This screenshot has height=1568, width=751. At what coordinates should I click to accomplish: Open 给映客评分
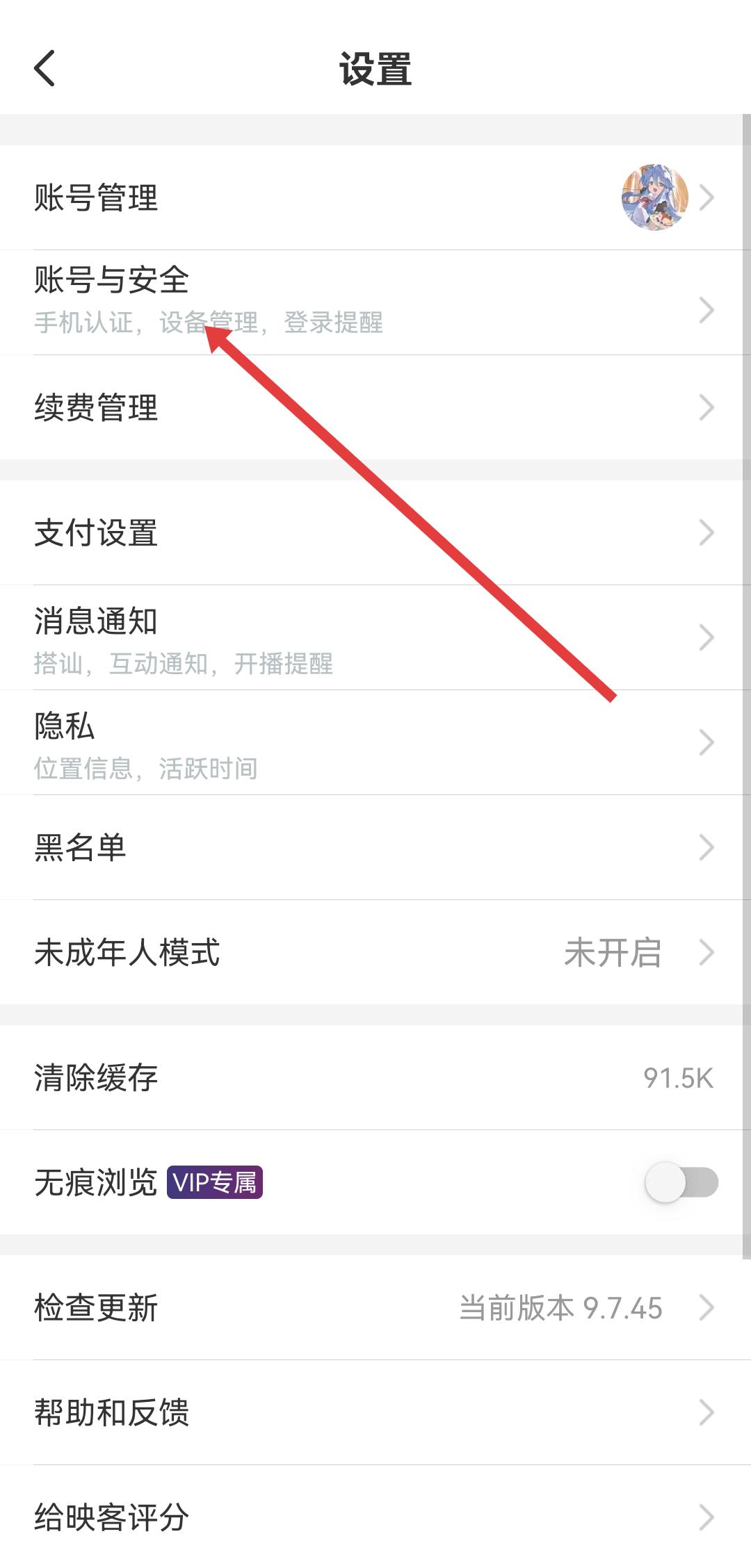[x=375, y=1517]
